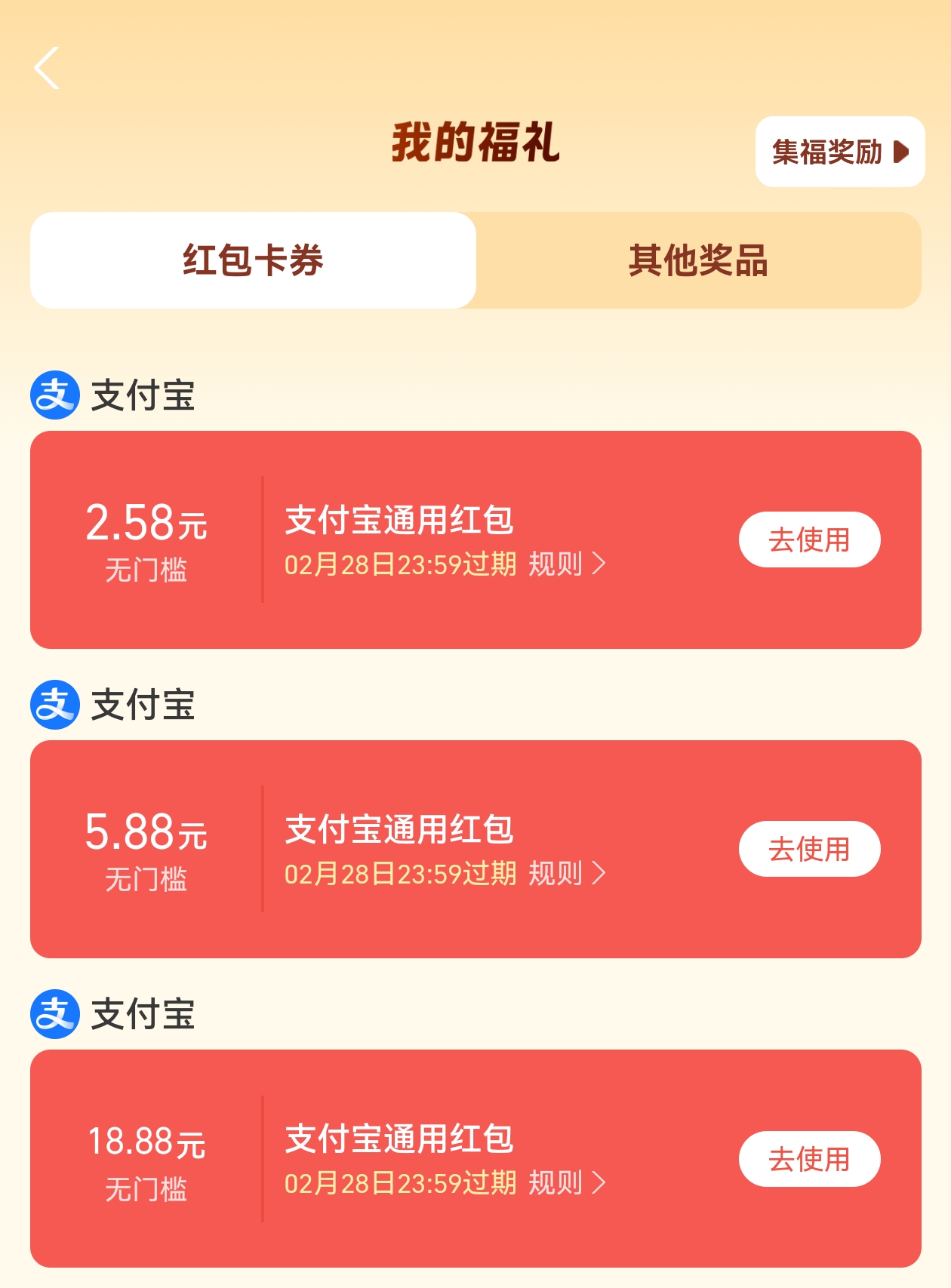Click the triangle arrow inside 集福奖励 button
The height and width of the screenshot is (1288, 951).
[900, 152]
